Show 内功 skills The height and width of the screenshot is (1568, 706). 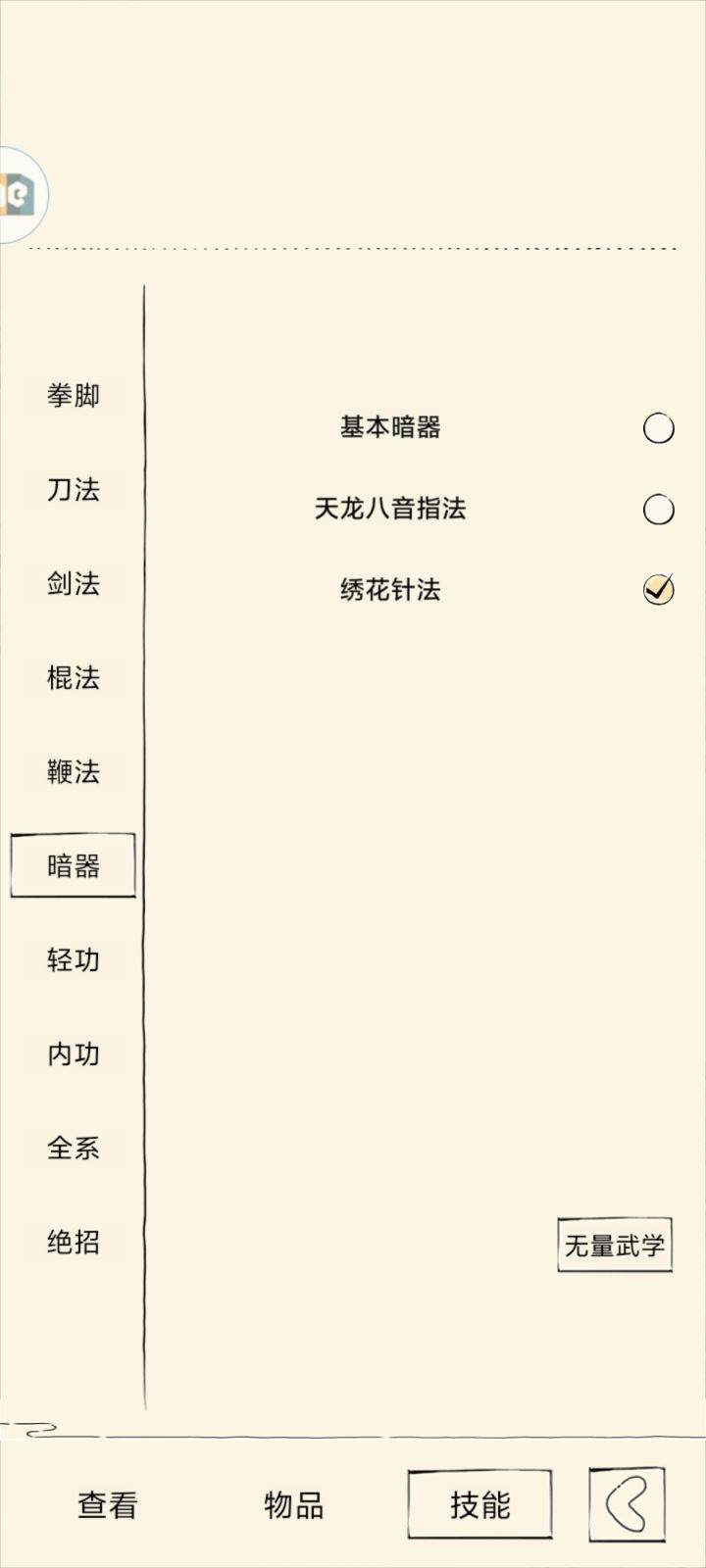(74, 1054)
